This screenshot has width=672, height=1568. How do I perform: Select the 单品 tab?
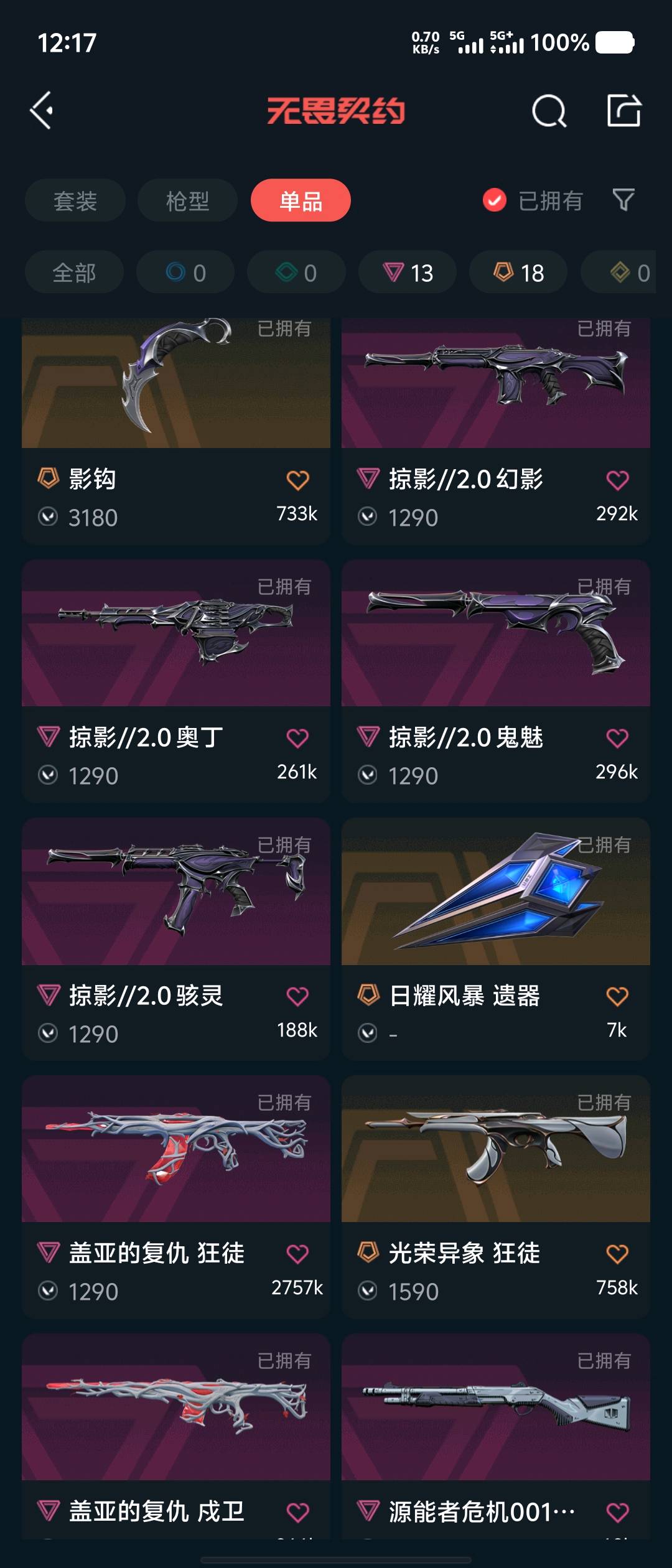pos(301,200)
